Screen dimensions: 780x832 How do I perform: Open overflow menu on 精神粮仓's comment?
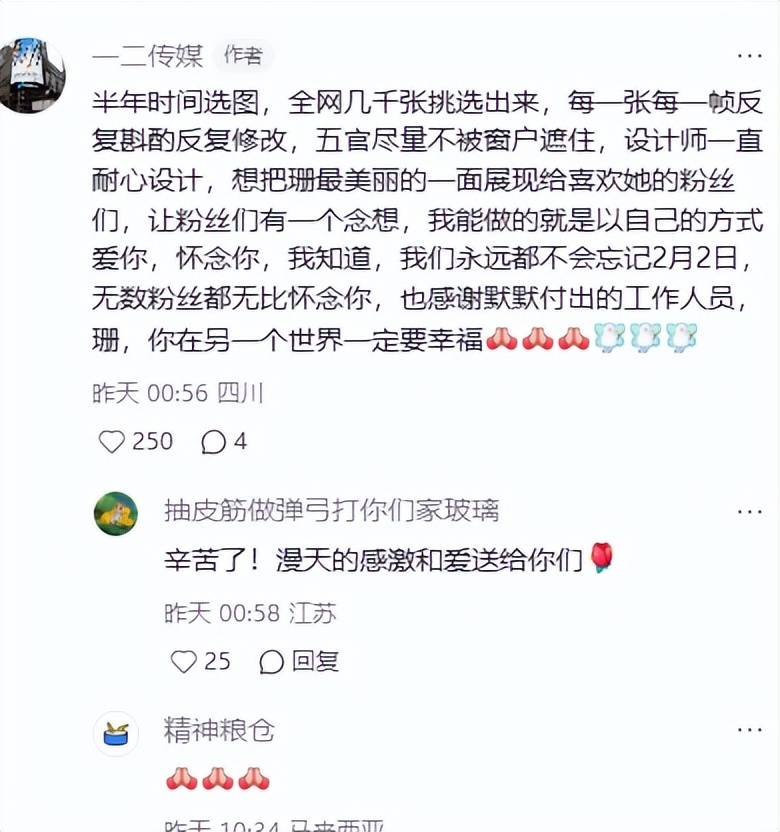click(749, 731)
